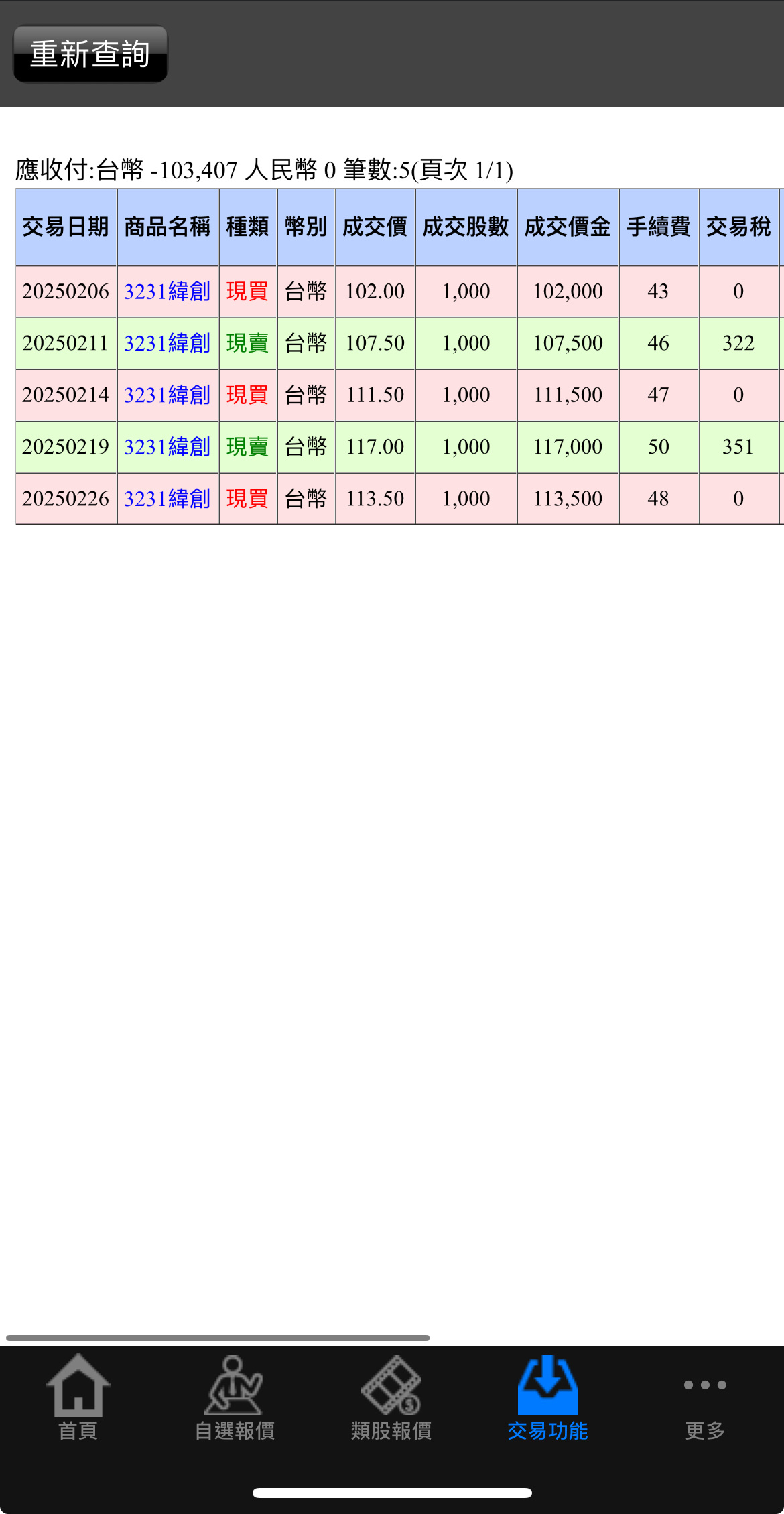This screenshot has width=784, height=1514.
Task: Open the 3231緯創 link dated 20250214
Action: [168, 395]
